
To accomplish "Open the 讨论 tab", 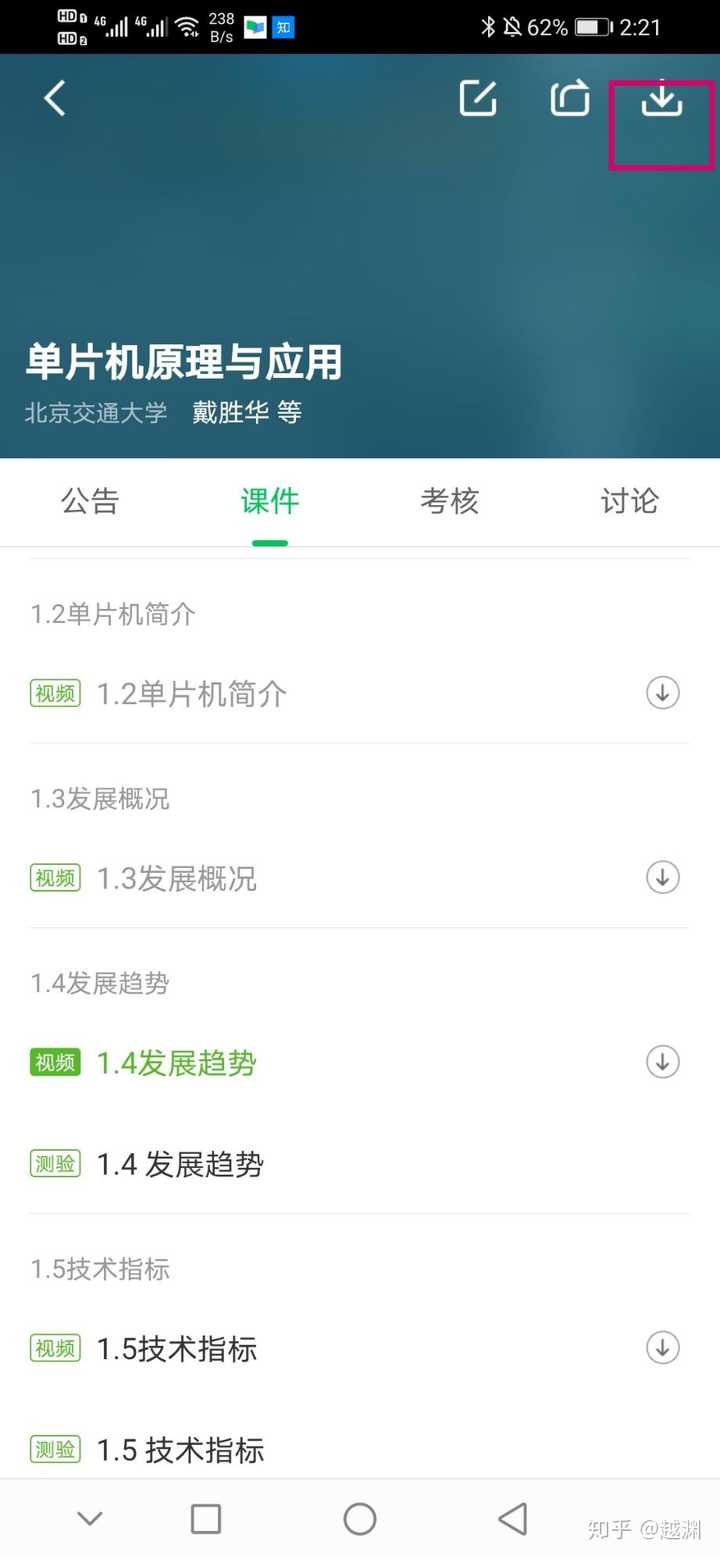I will click(629, 502).
